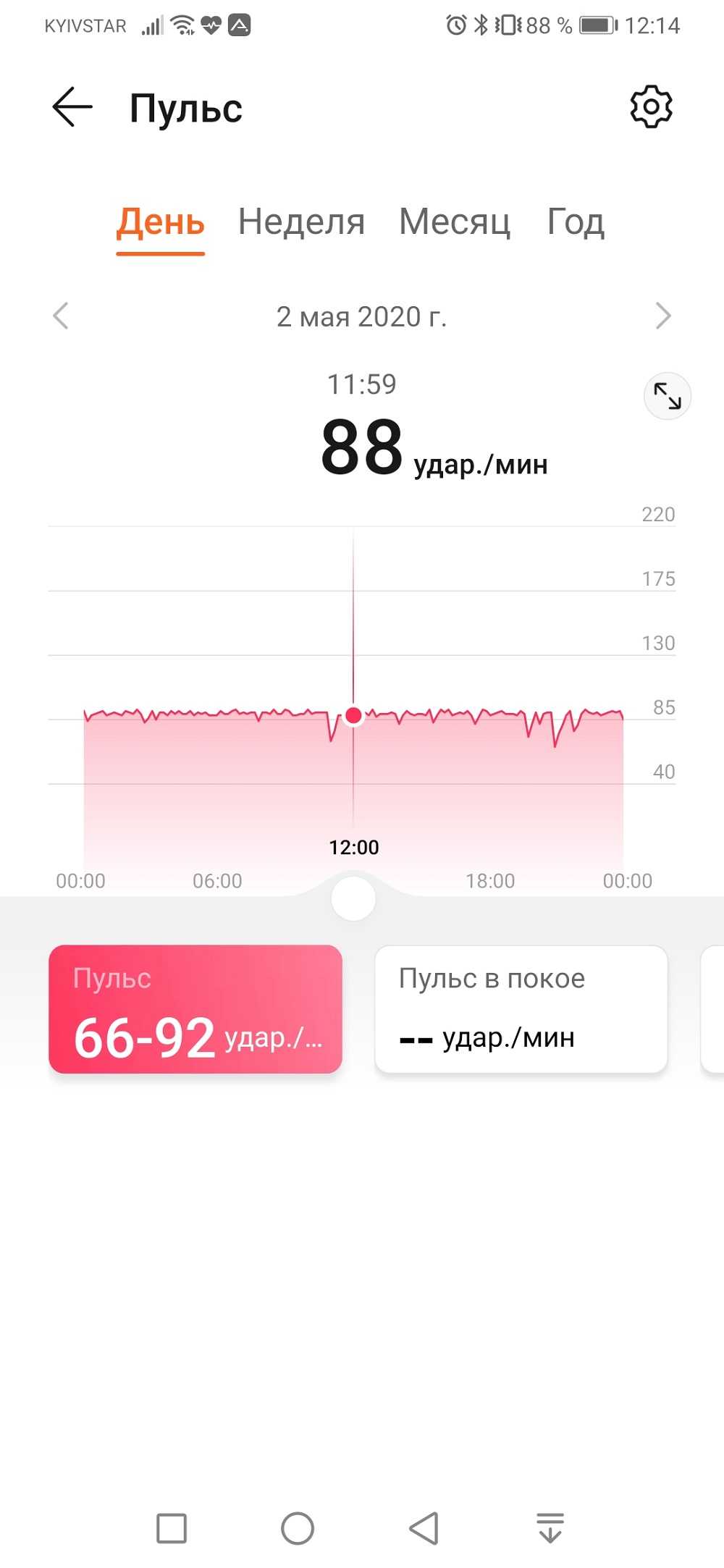Image resolution: width=724 pixels, height=1568 pixels.
Task: Go to the next day
Action: pyautogui.click(x=662, y=316)
